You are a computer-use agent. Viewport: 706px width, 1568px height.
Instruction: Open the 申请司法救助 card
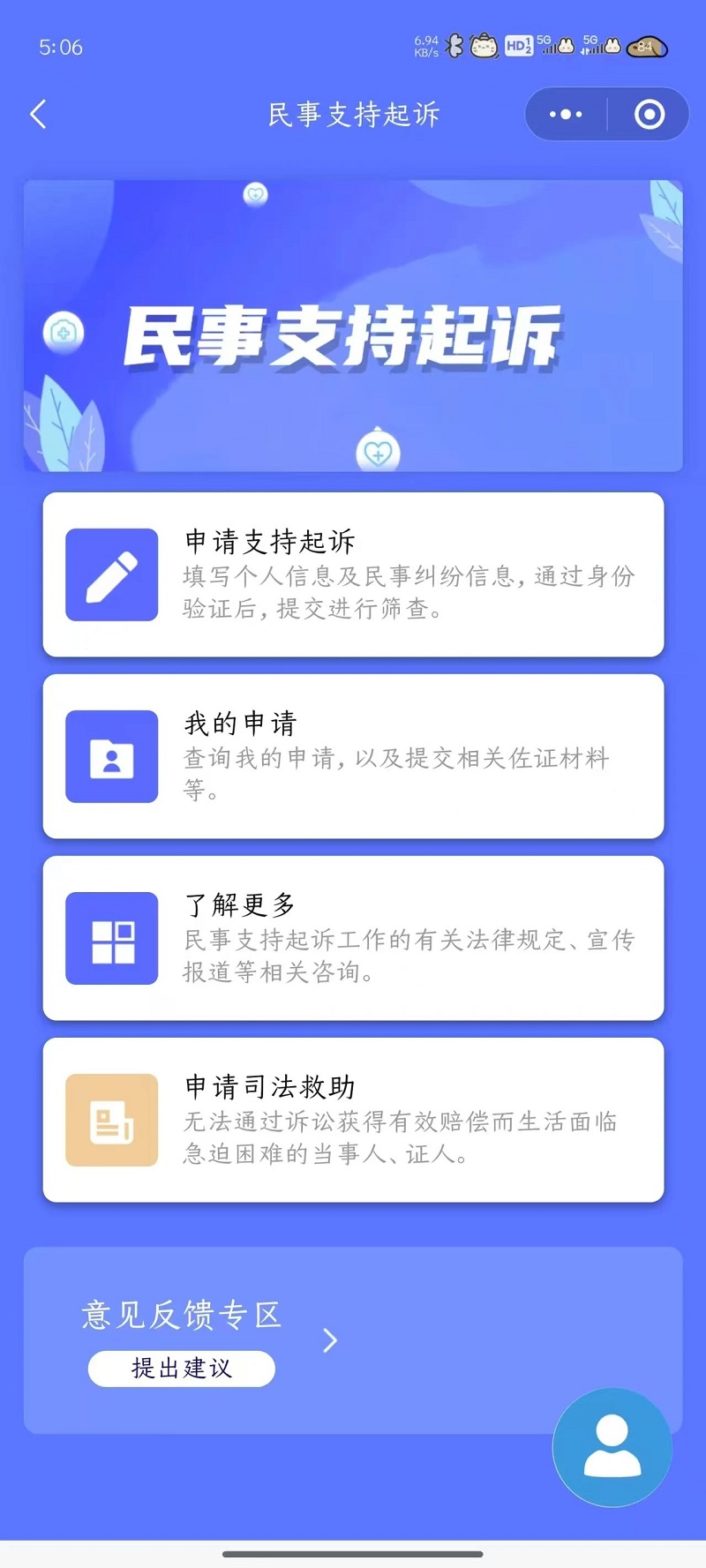pyautogui.click(x=353, y=1120)
